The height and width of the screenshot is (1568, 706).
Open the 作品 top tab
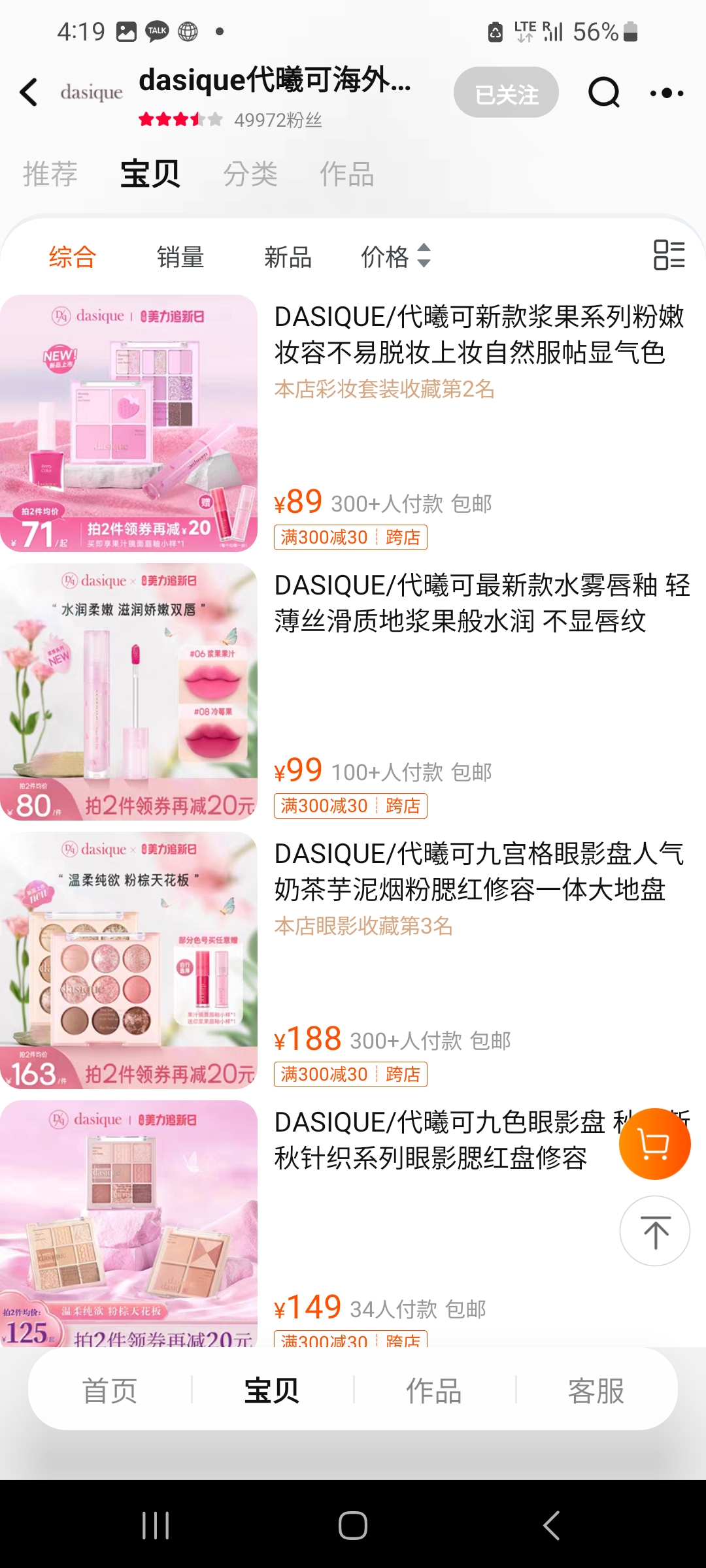pos(346,174)
